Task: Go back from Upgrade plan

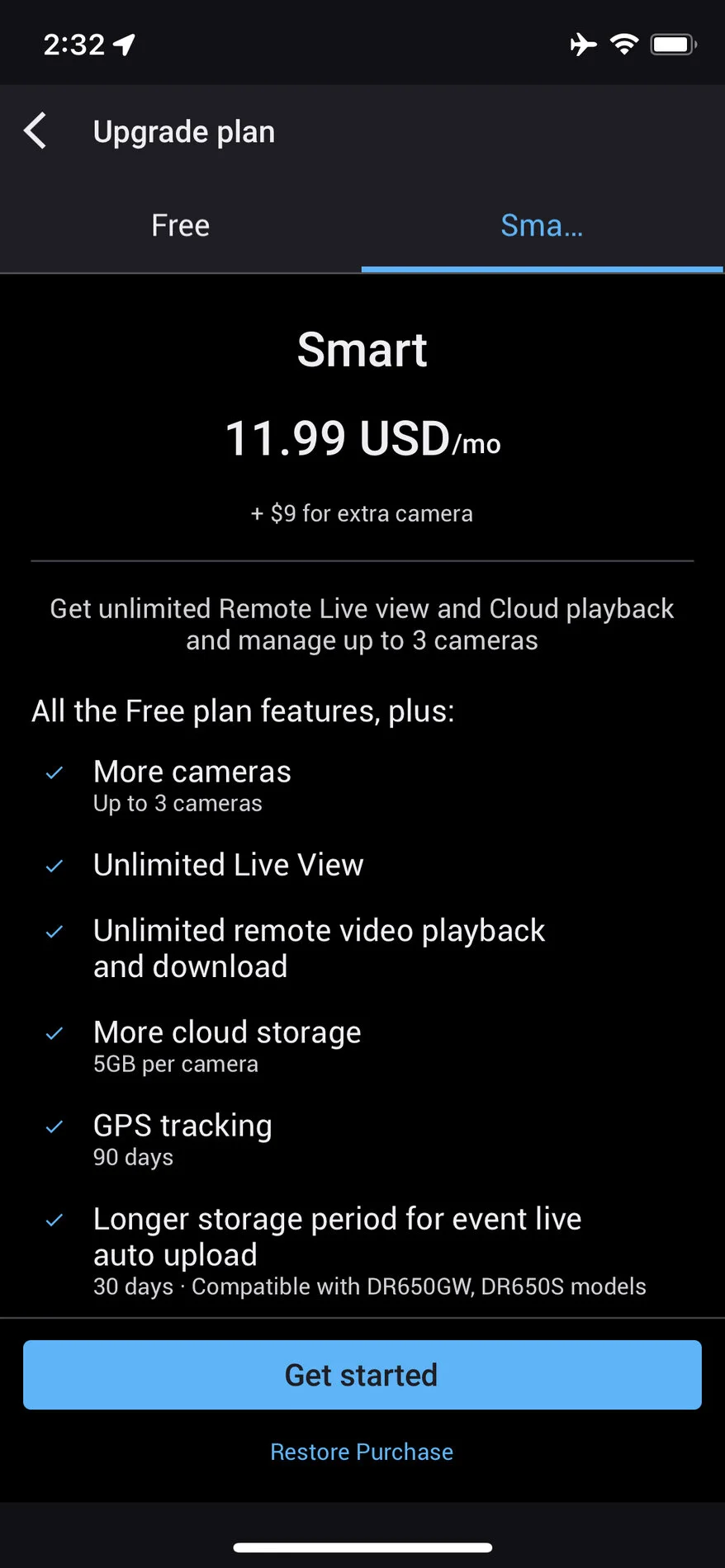Action: [35, 131]
